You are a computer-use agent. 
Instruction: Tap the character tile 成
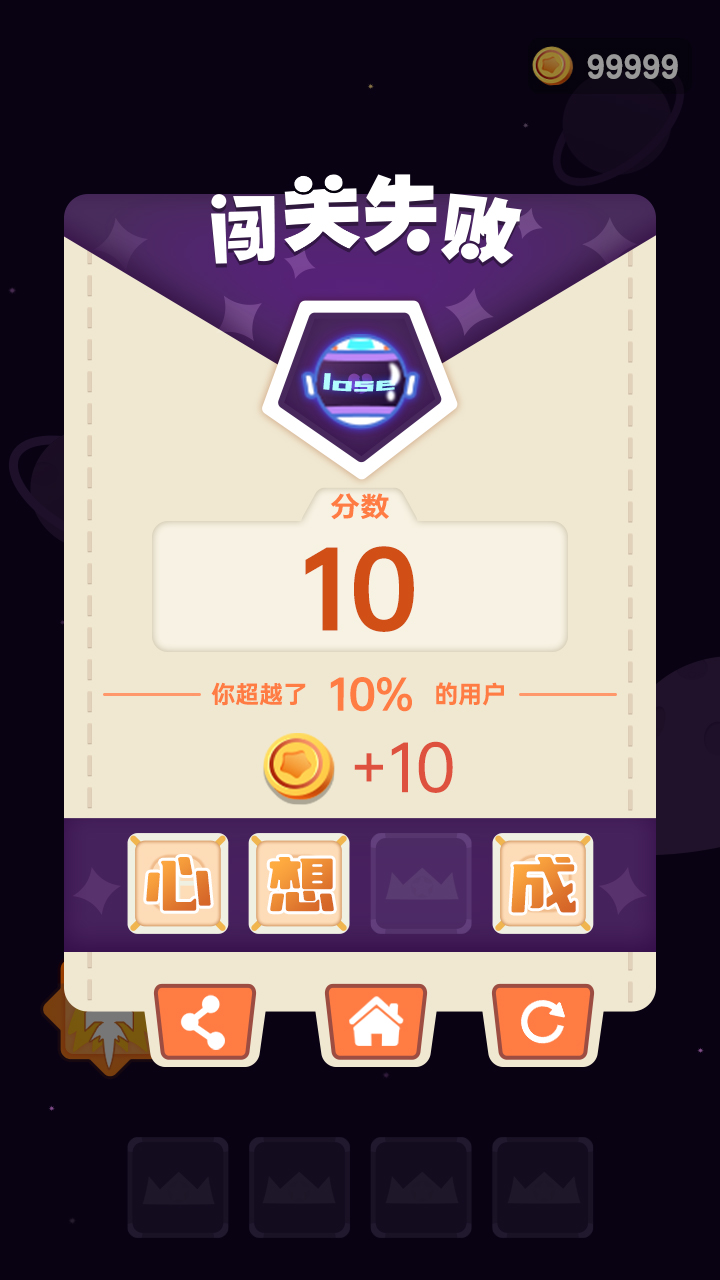tap(540, 882)
